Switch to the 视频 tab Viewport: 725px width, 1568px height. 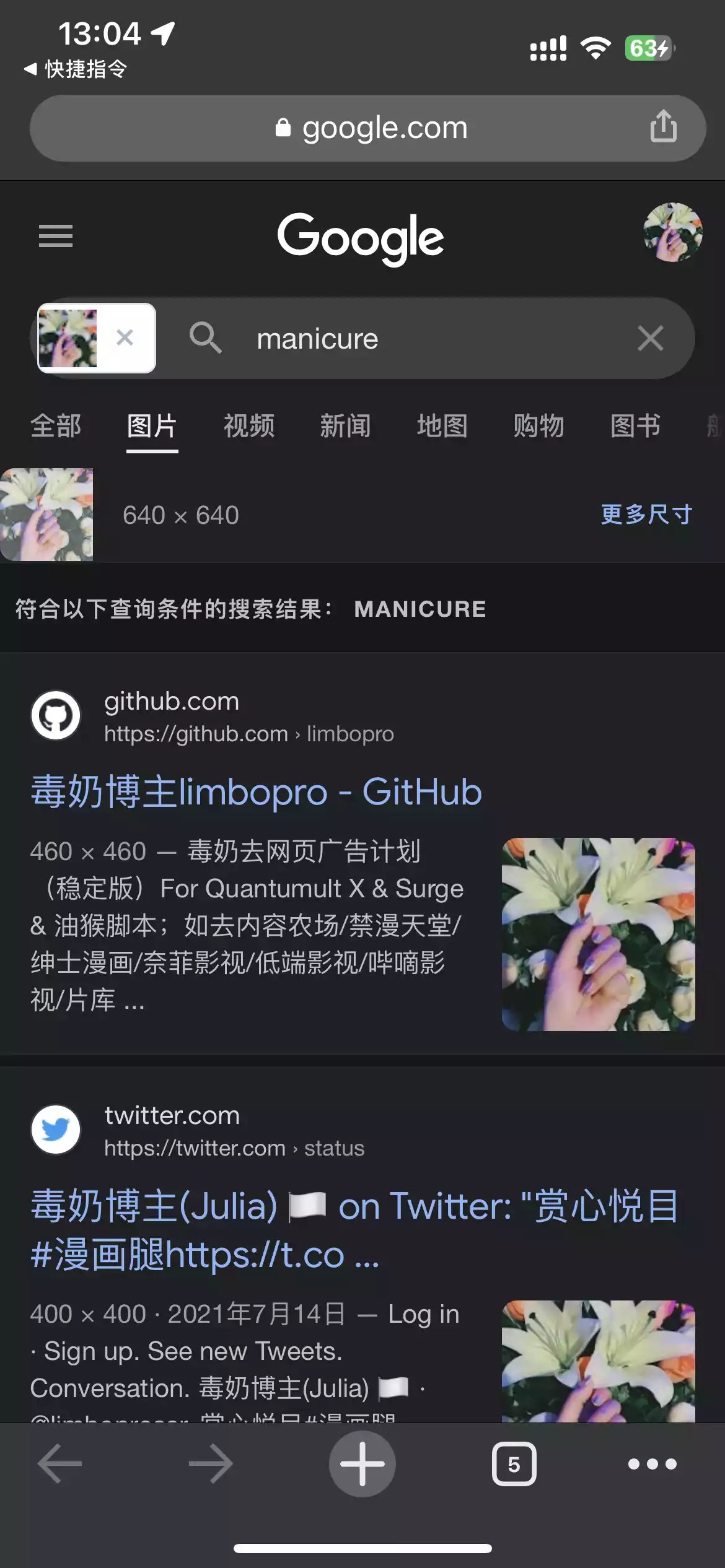tap(248, 426)
